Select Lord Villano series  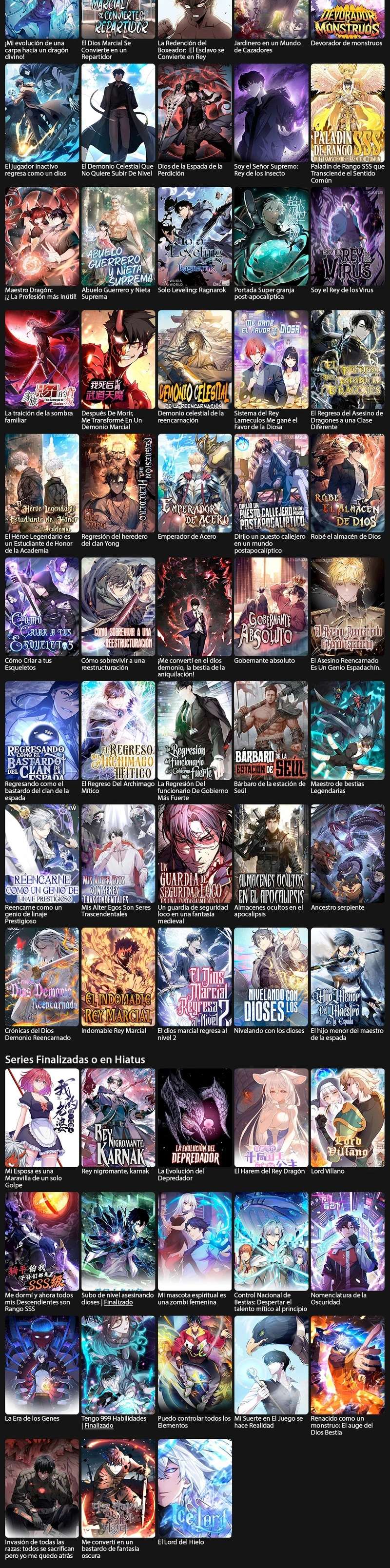pos(348,1117)
